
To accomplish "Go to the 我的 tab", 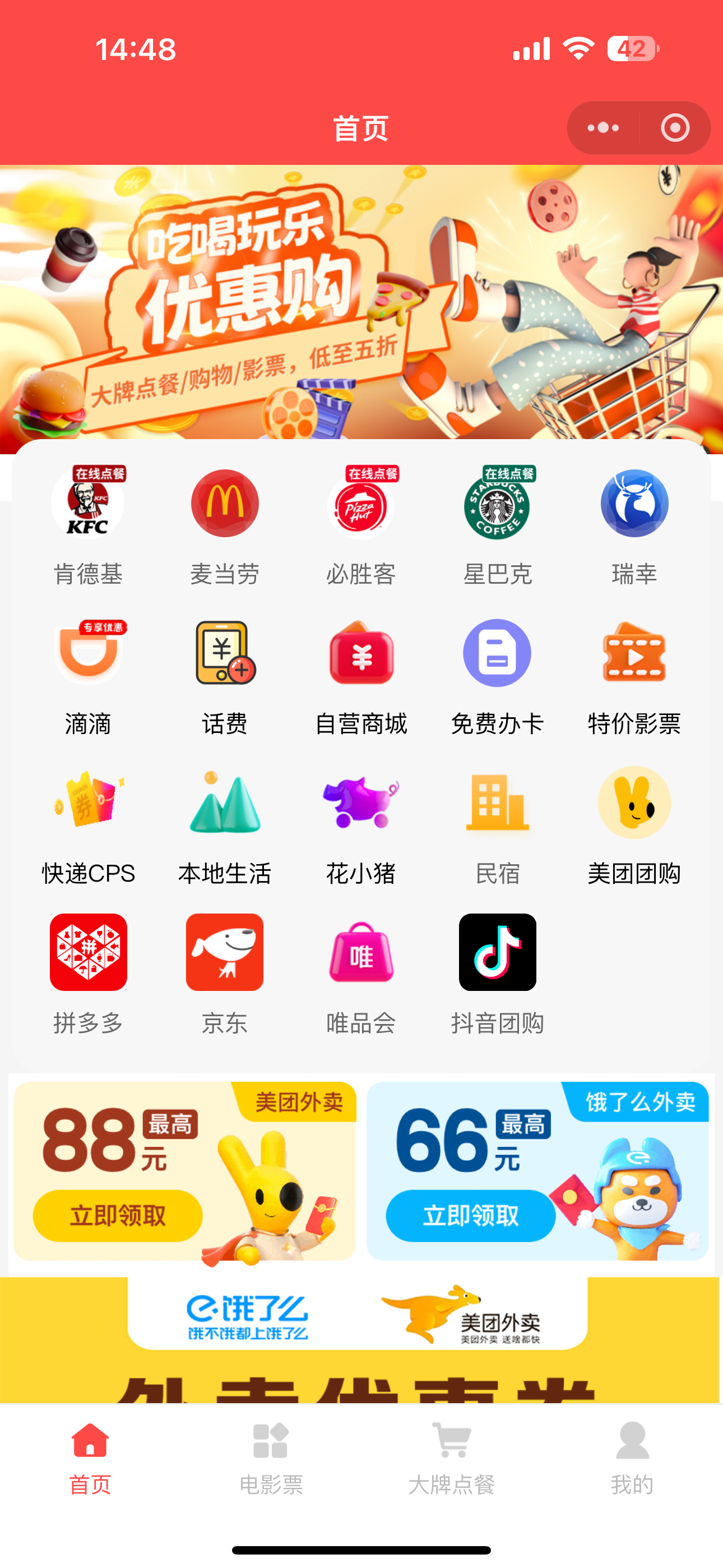I will pyautogui.click(x=632, y=1457).
